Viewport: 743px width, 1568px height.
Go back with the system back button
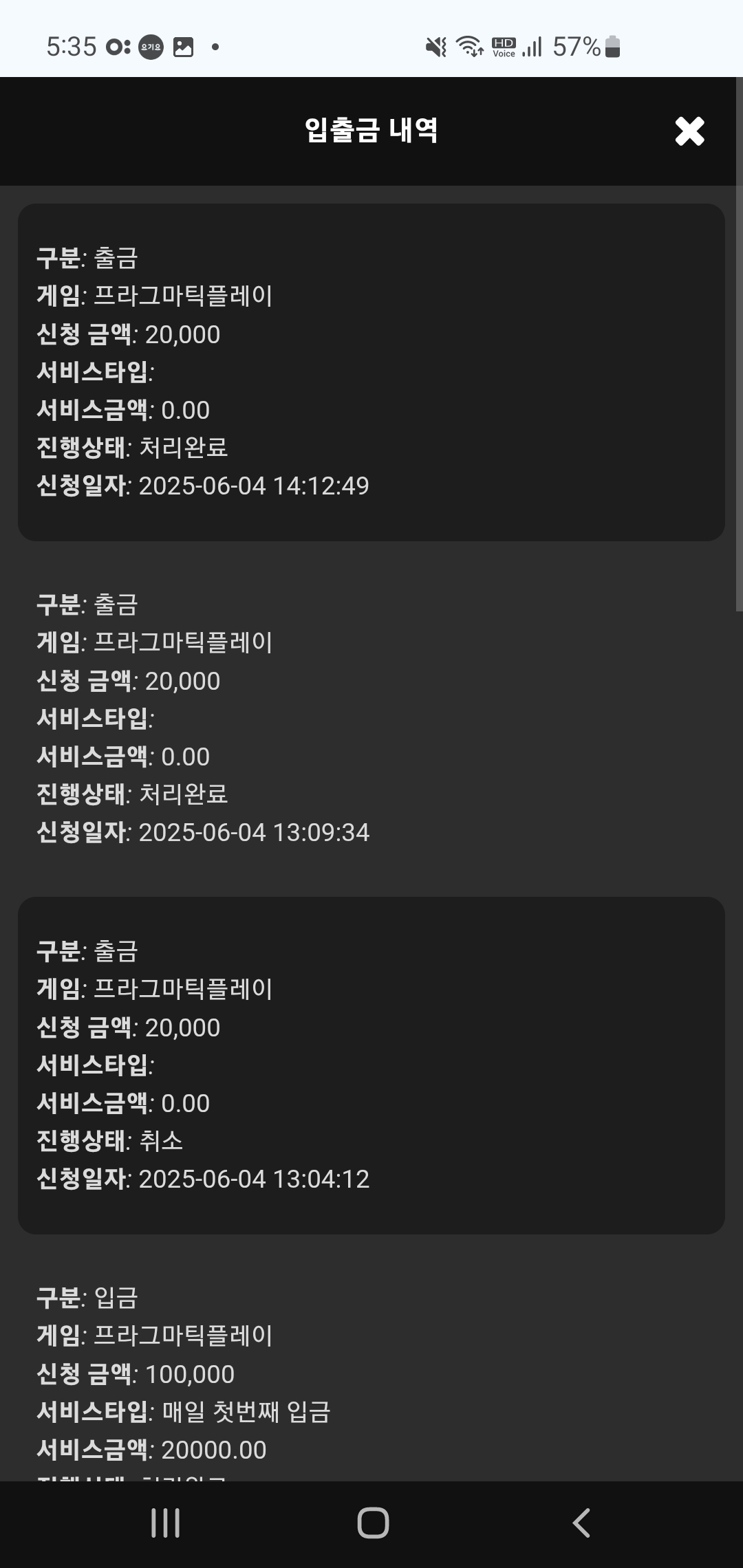[x=581, y=1523]
